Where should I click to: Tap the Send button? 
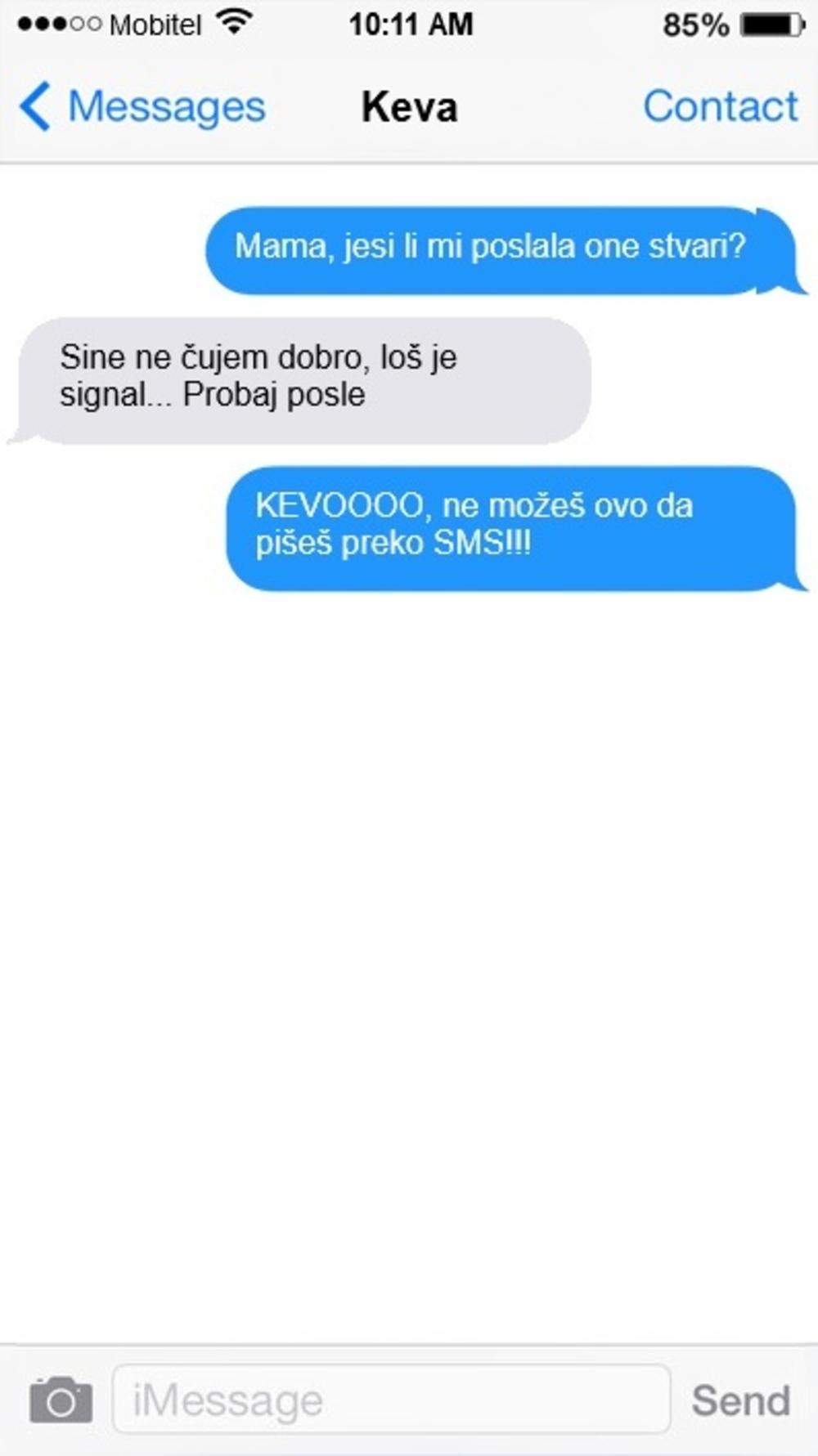(740, 1400)
